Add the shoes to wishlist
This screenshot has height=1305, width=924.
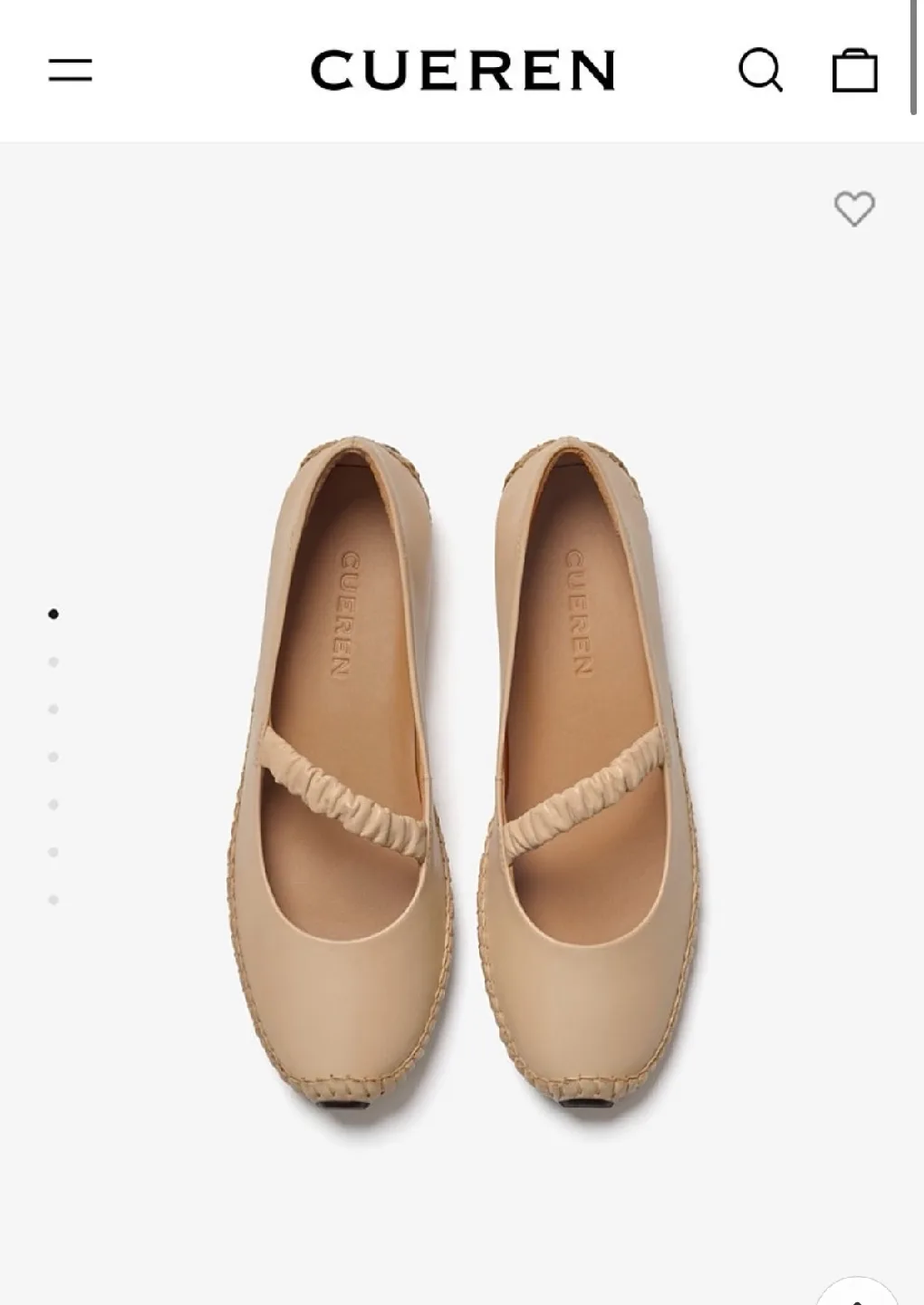coord(853,208)
